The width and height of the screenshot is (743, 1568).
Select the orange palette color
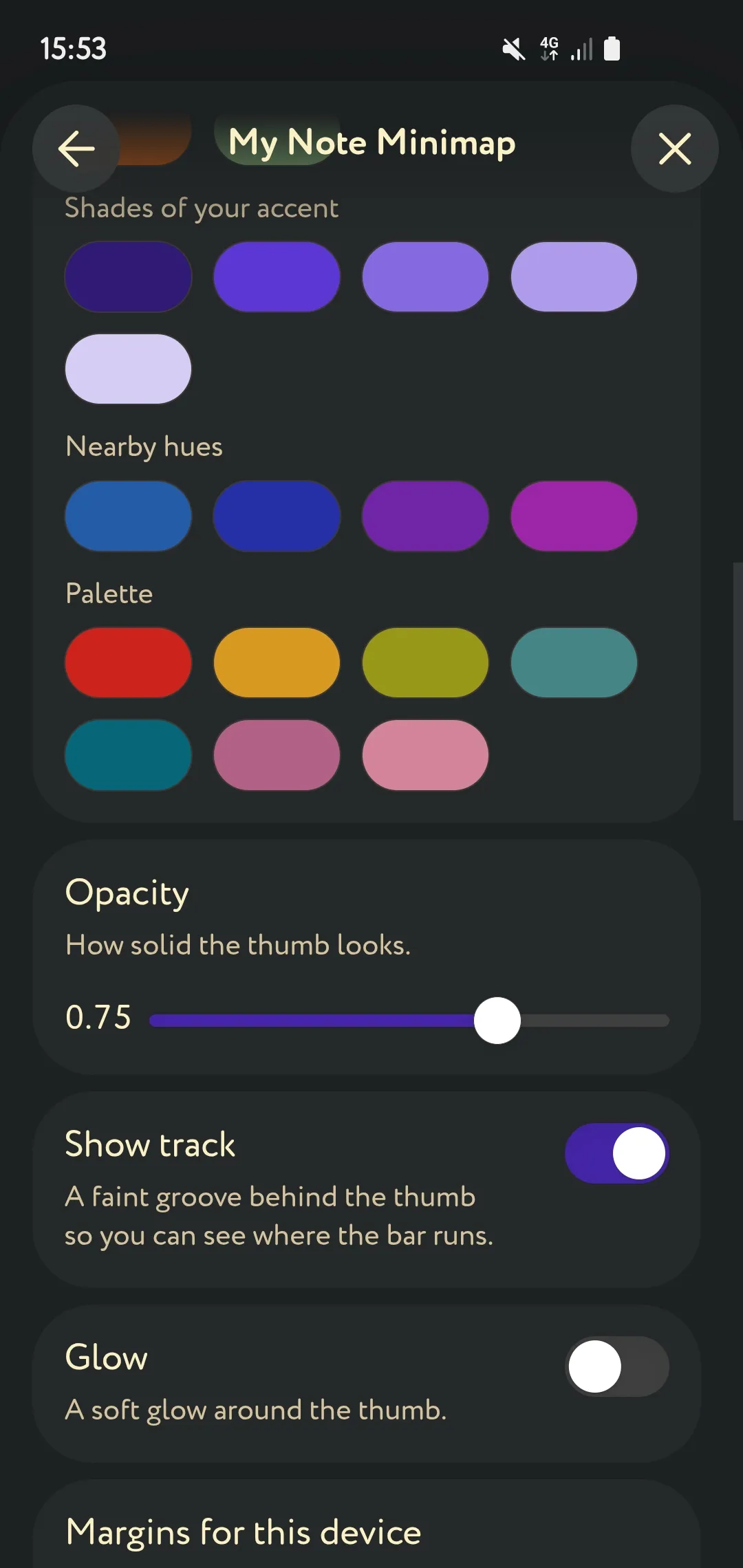(277, 662)
